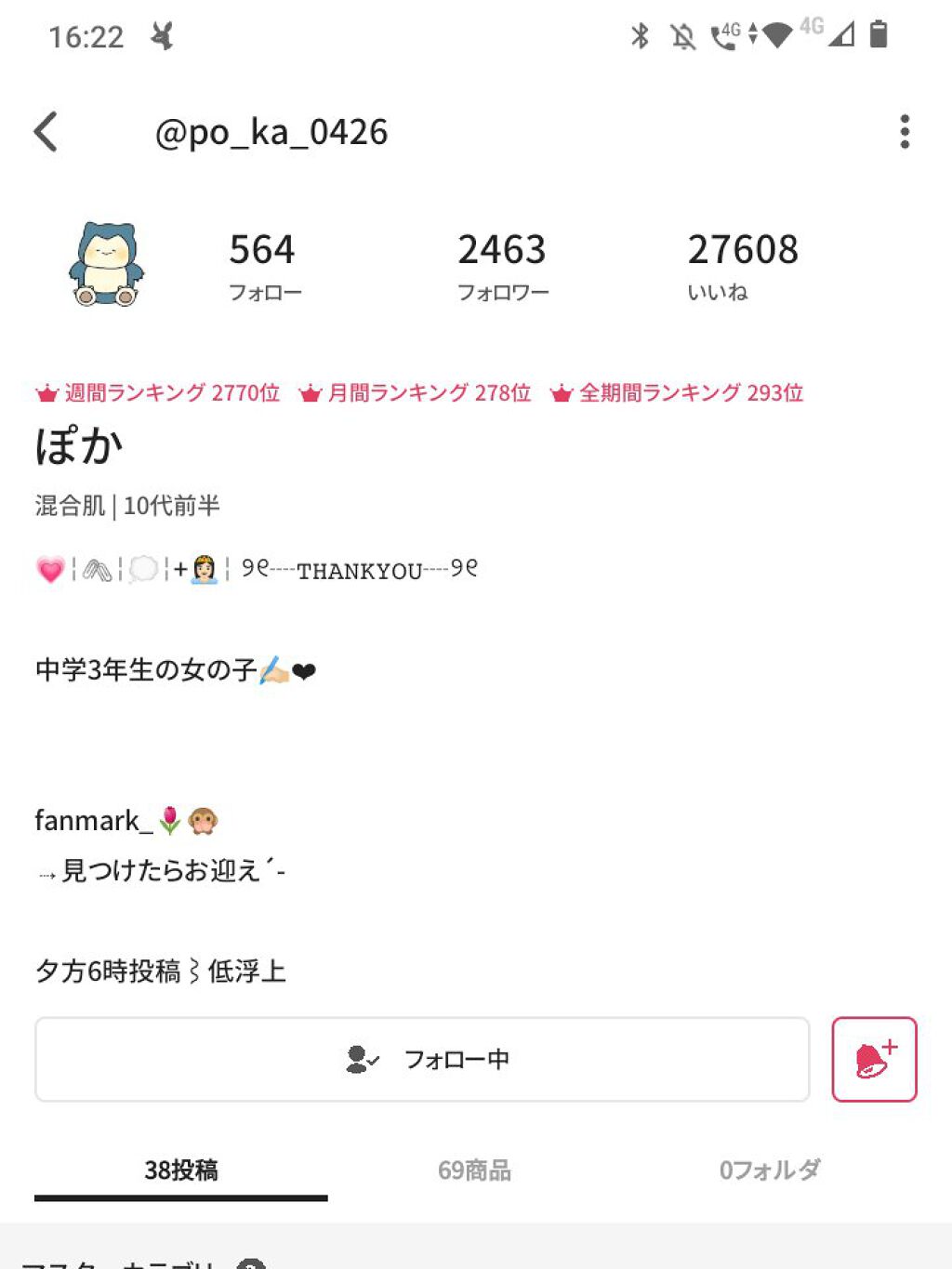This screenshot has height=1269, width=952.
Task: Open the 2463 フォロワー count
Action: tap(503, 263)
